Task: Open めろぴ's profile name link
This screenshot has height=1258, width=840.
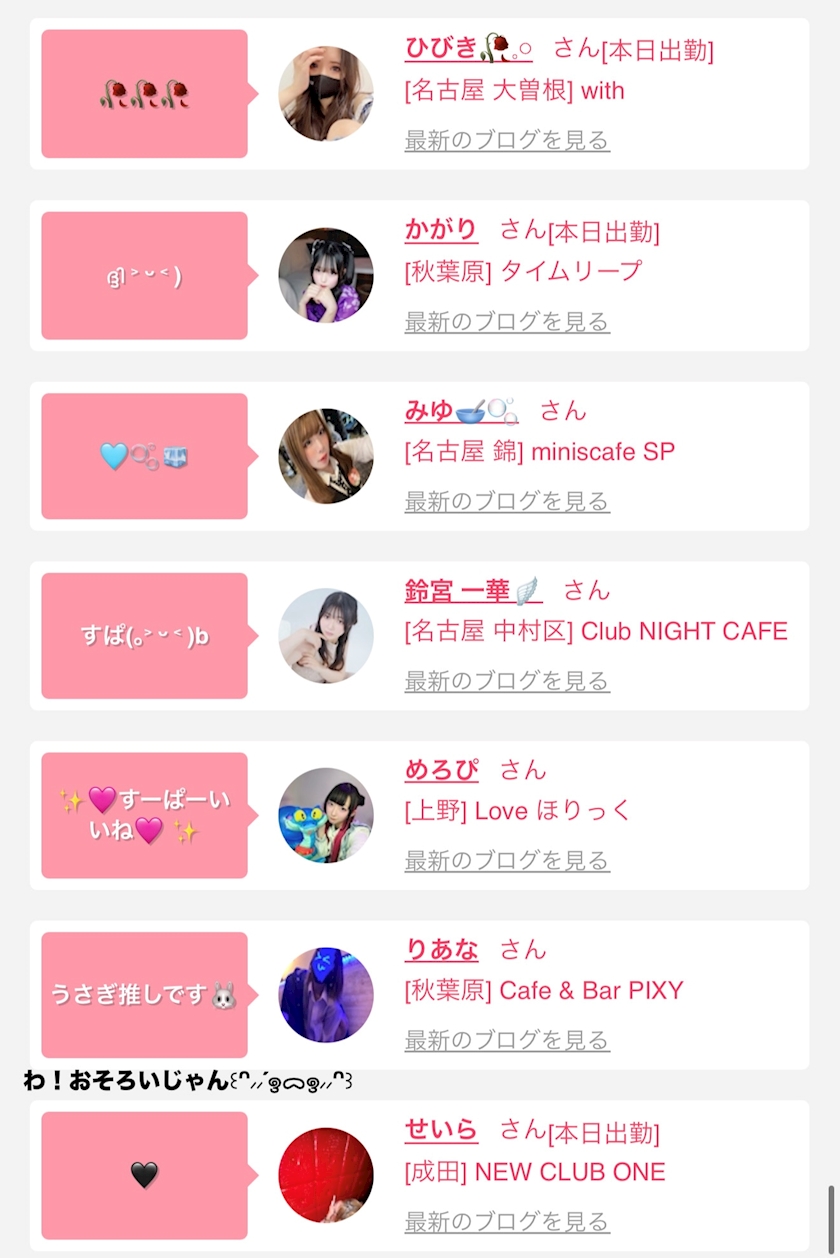Action: coord(441,770)
